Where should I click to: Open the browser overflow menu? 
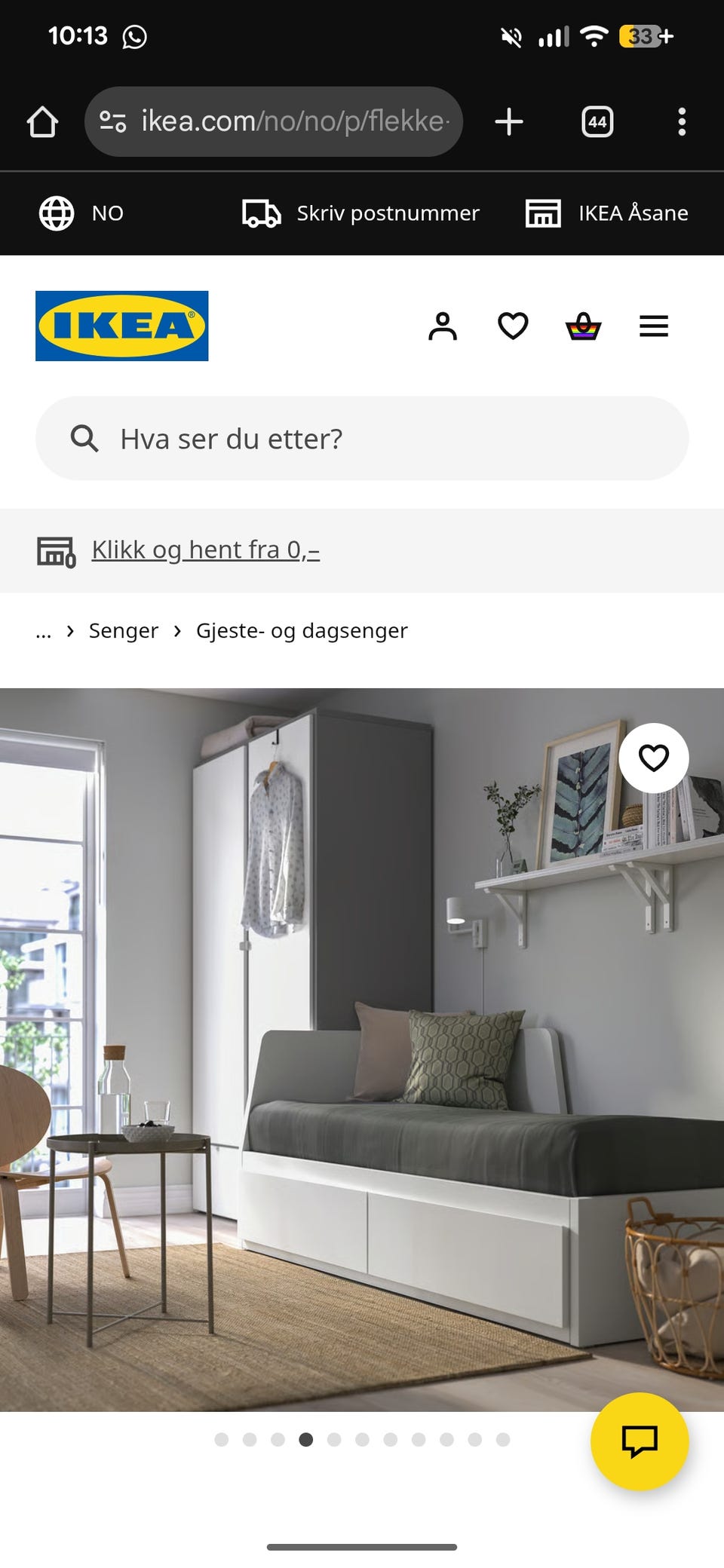(683, 121)
